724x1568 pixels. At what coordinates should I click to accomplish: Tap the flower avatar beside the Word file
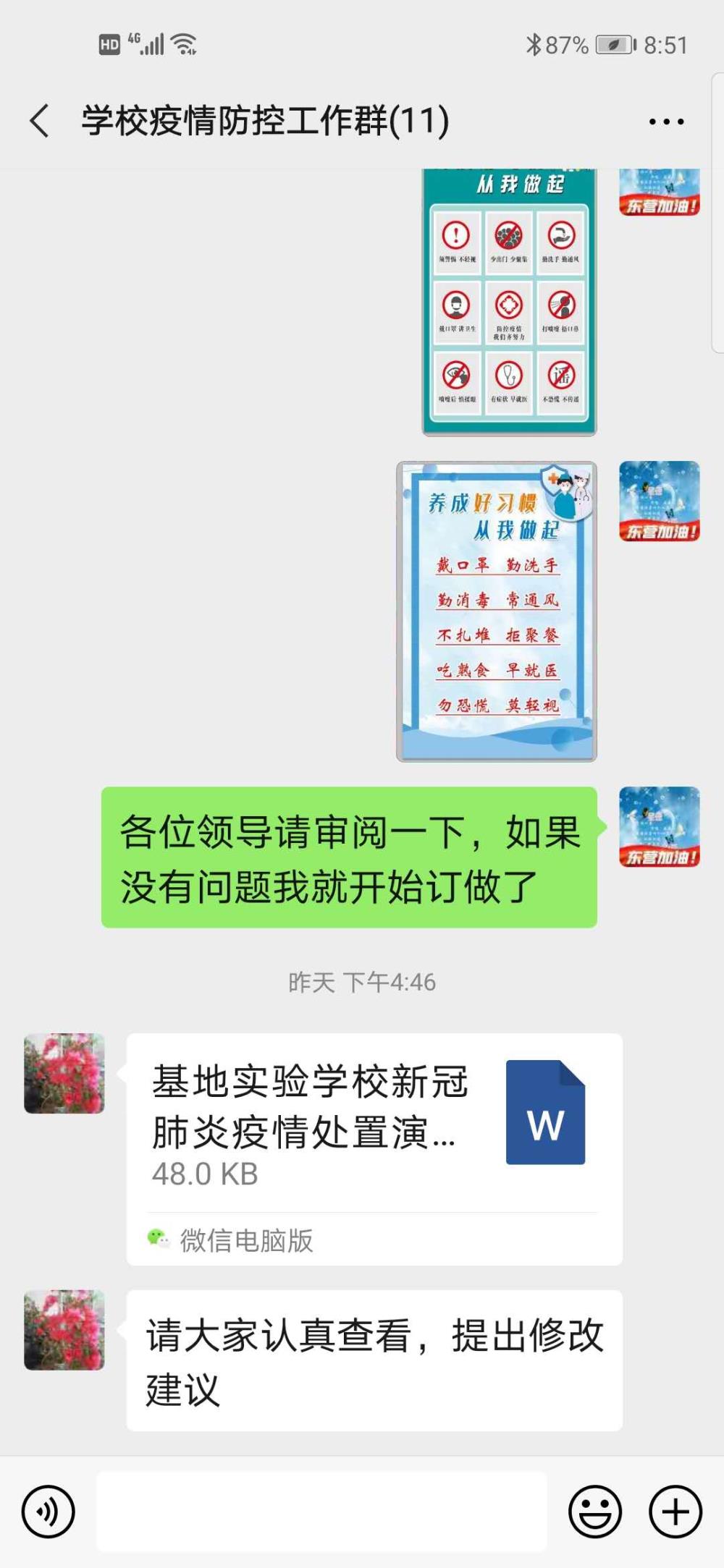(64, 1073)
